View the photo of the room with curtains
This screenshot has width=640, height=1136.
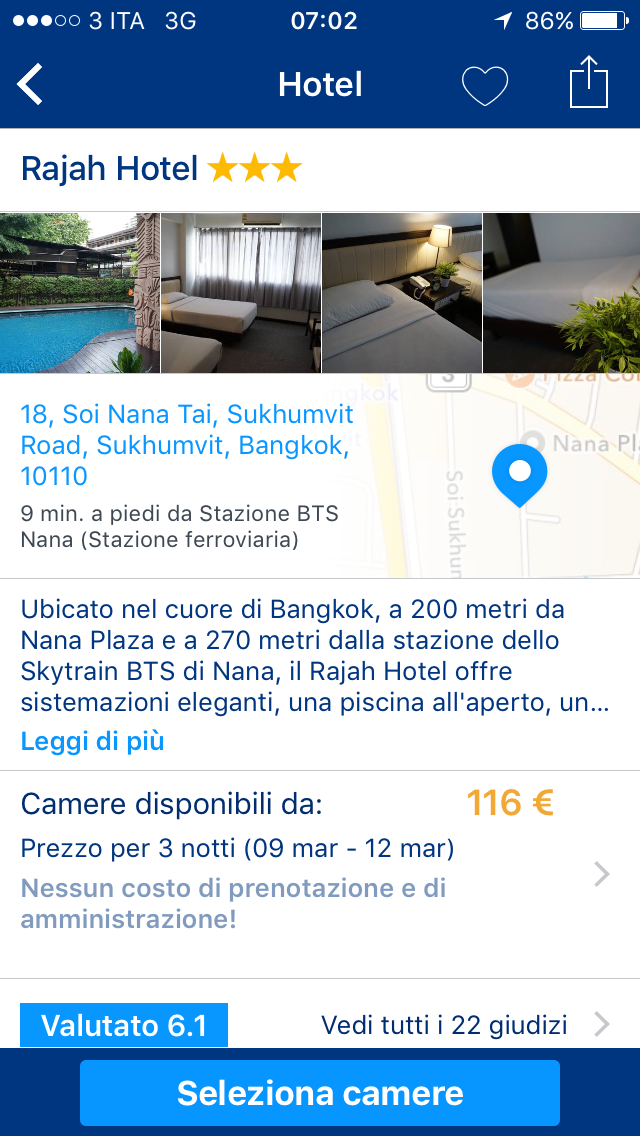pyautogui.click(x=241, y=293)
